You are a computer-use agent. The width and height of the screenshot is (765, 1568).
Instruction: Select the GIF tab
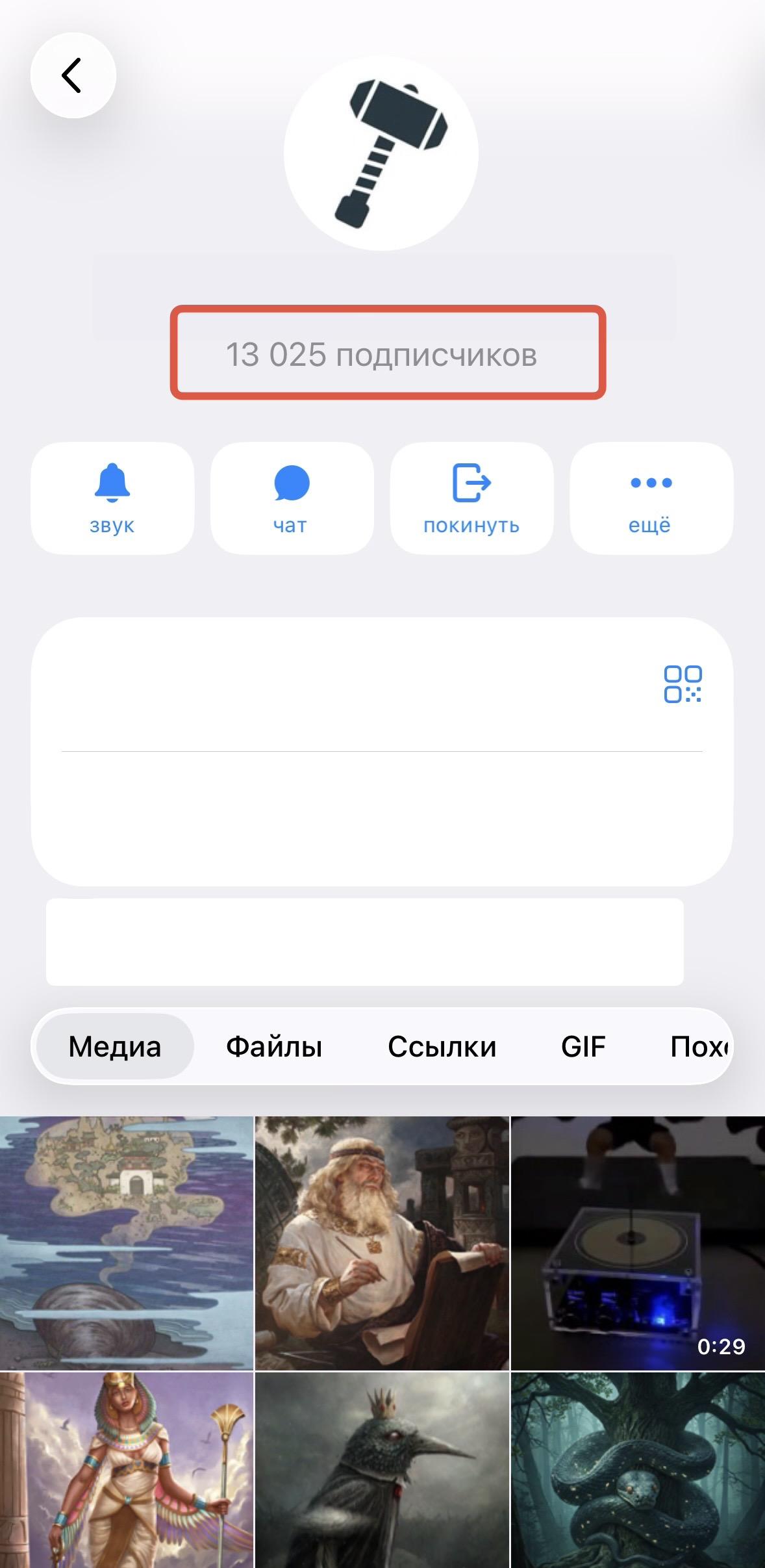tap(583, 1045)
